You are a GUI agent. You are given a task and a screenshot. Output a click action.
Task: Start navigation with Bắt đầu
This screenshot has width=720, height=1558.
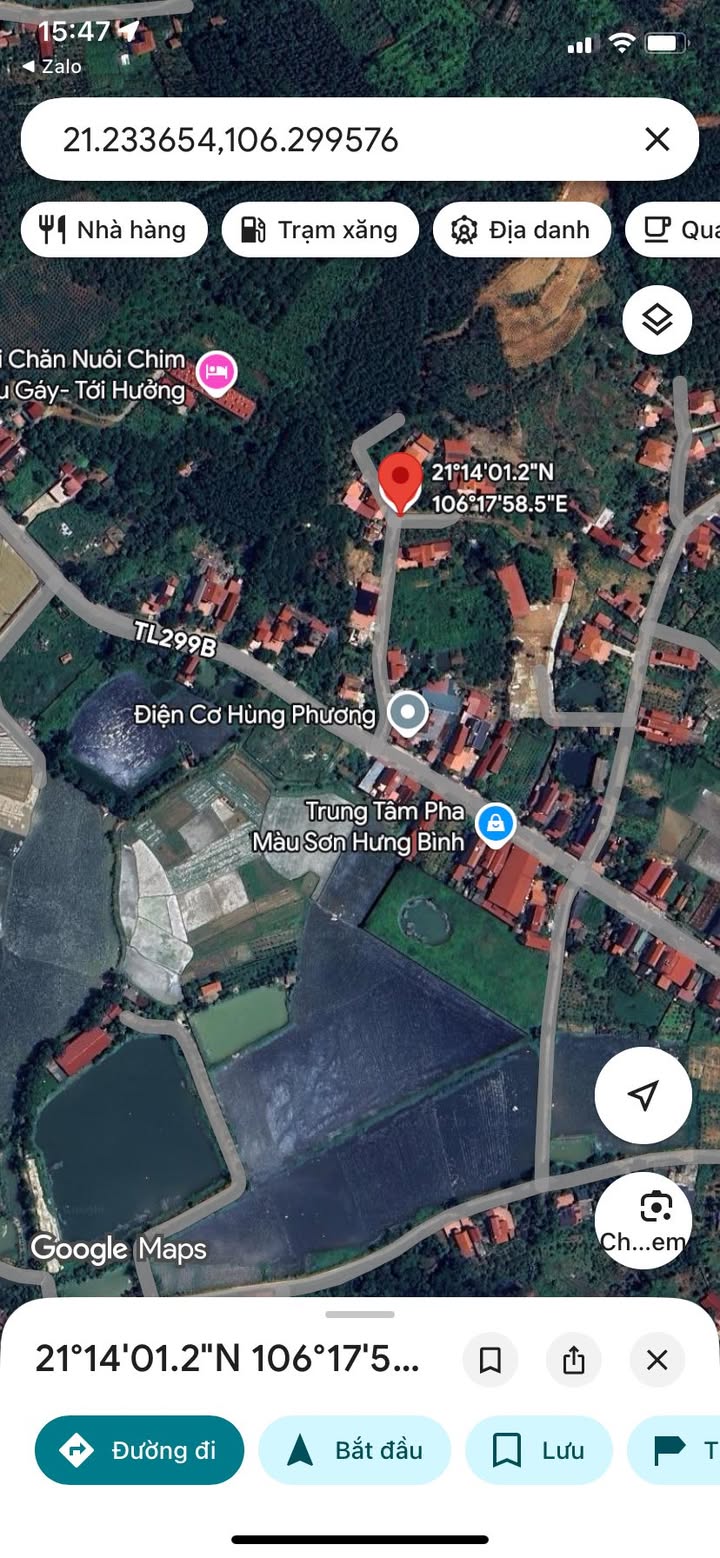[355, 1450]
